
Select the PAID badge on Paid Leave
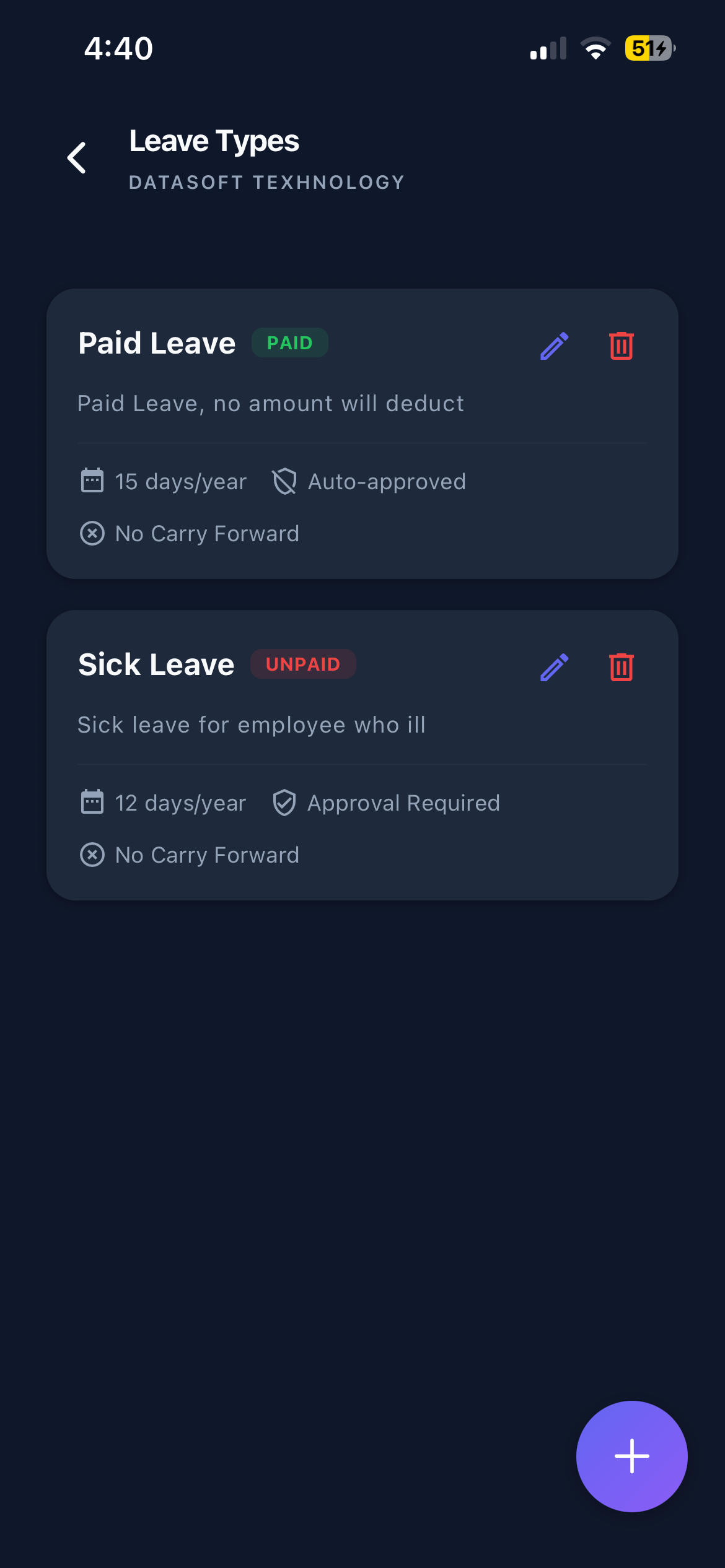290,342
